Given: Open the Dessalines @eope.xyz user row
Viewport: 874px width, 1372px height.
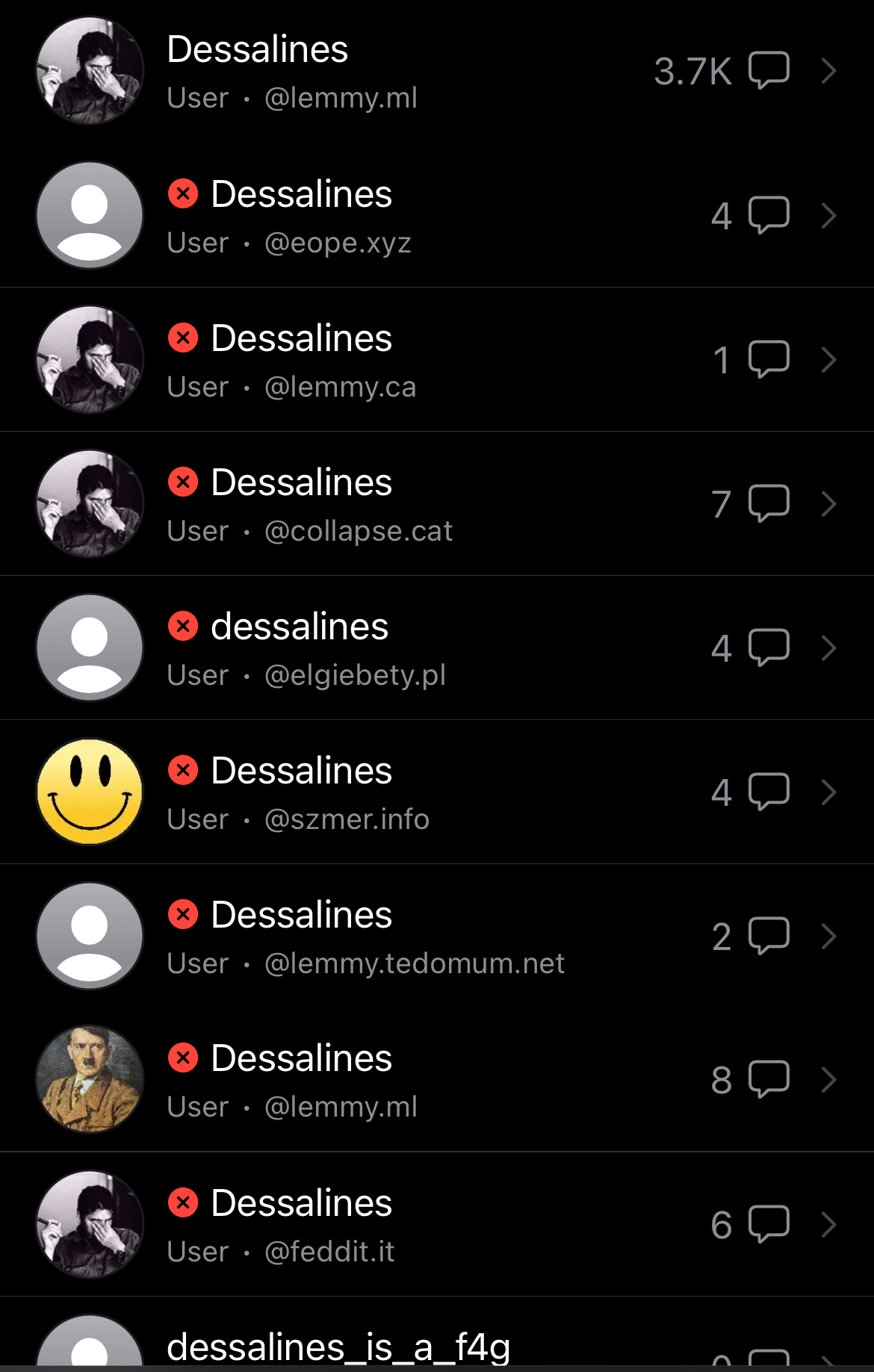Looking at the screenshot, I should point(437,217).
